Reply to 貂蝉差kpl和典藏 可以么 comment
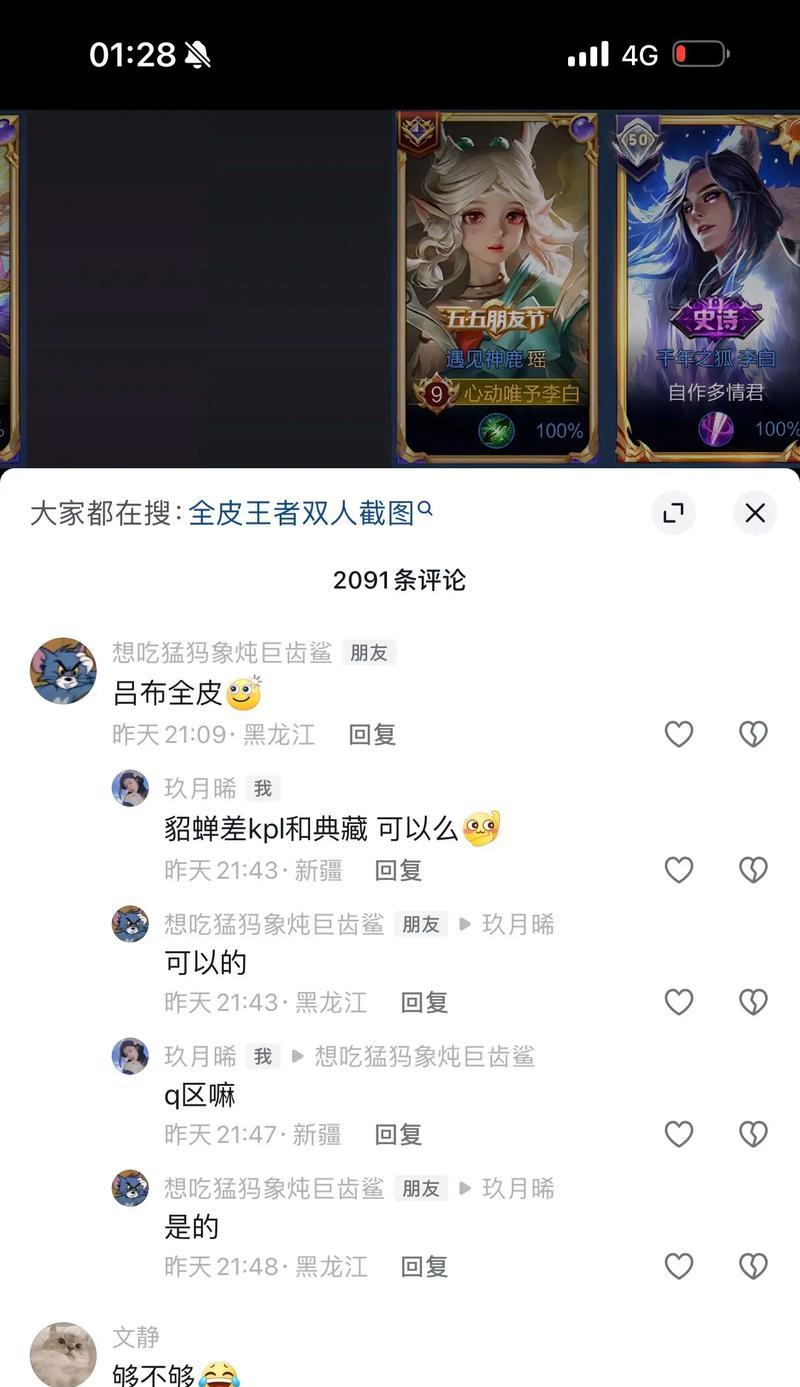 (398, 871)
